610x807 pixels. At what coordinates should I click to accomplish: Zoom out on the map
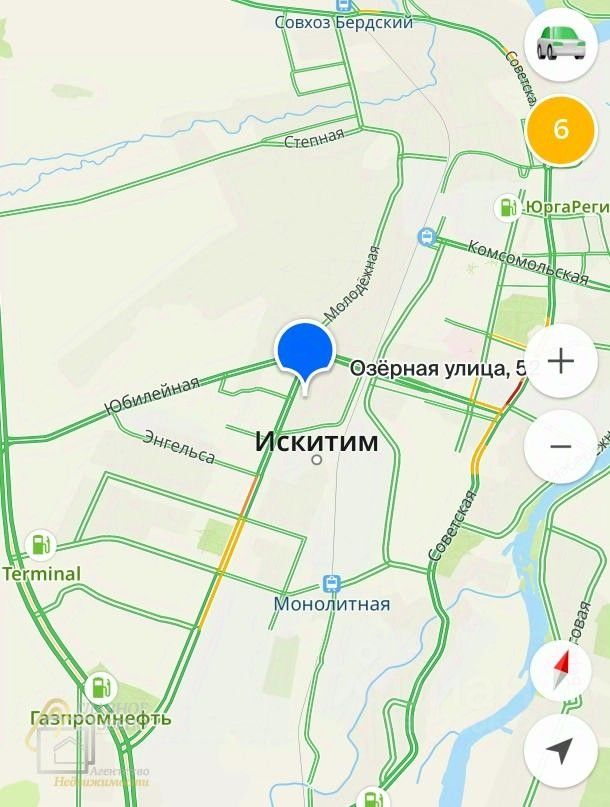[x=560, y=446]
